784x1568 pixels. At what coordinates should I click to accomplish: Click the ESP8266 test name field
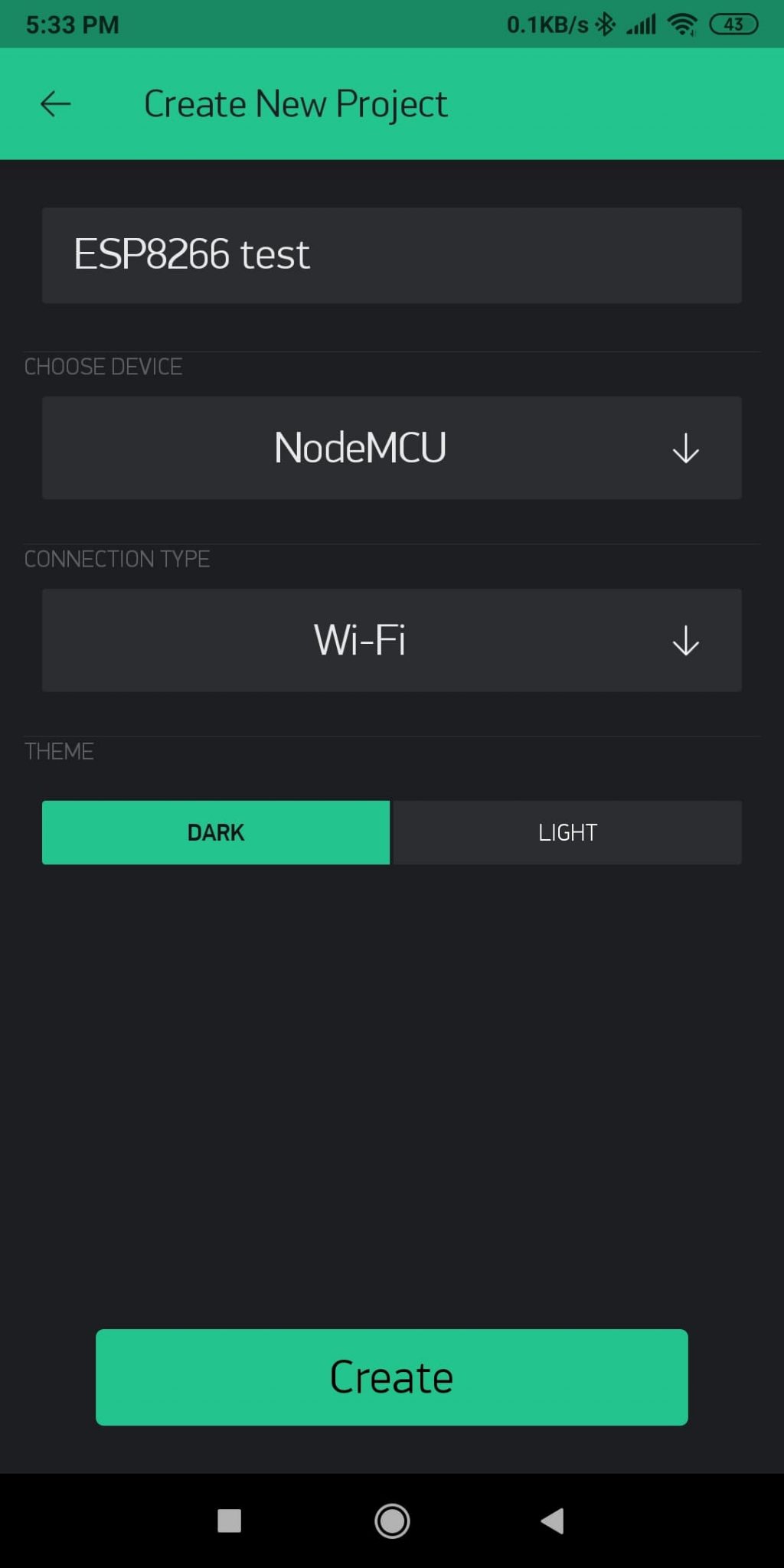(391, 255)
